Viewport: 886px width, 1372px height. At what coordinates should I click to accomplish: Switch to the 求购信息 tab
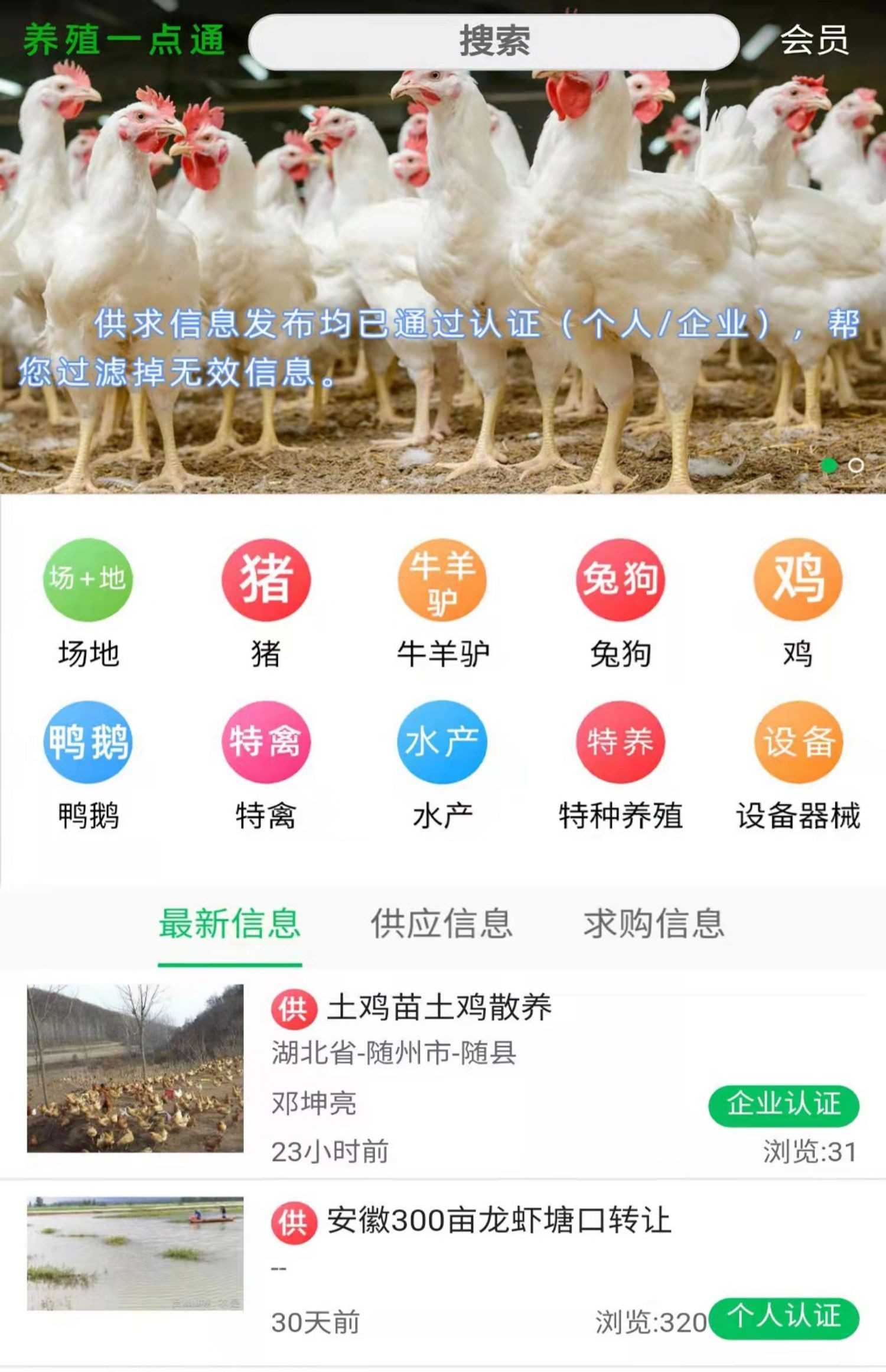tap(654, 924)
